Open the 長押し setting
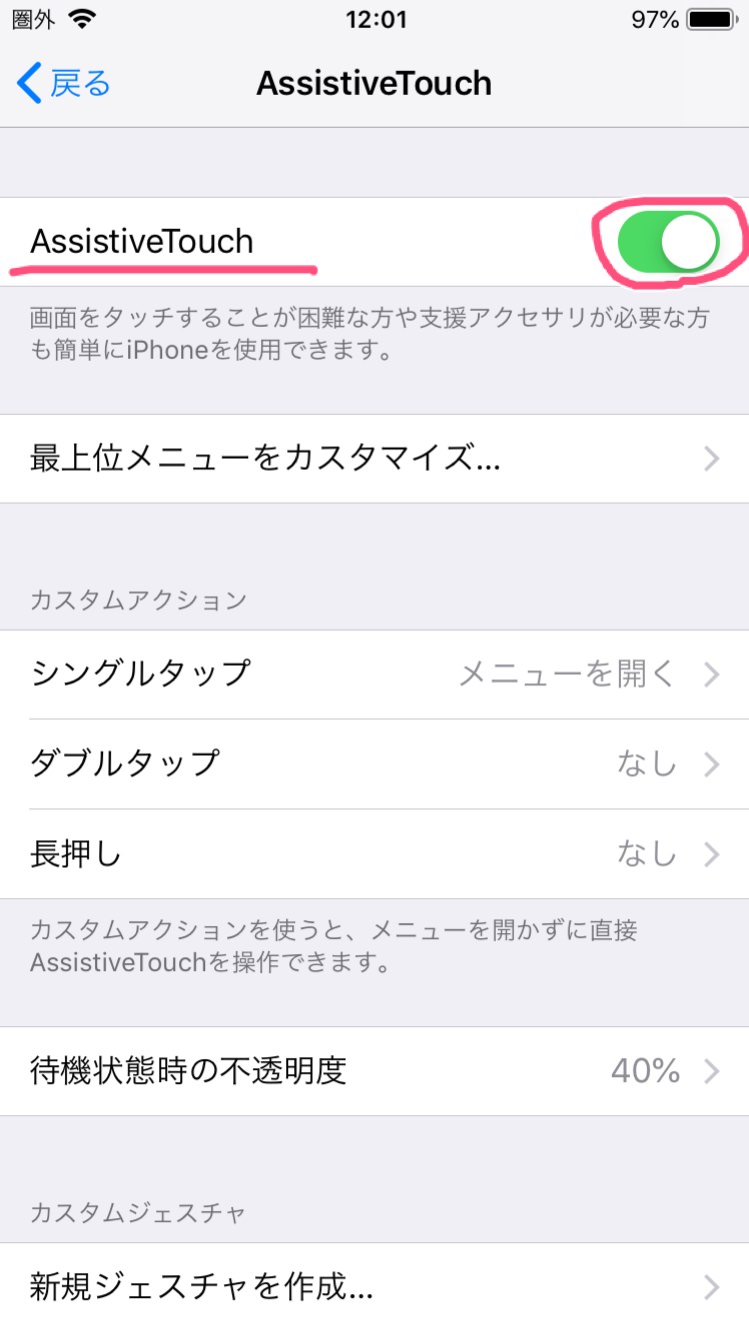 click(374, 854)
